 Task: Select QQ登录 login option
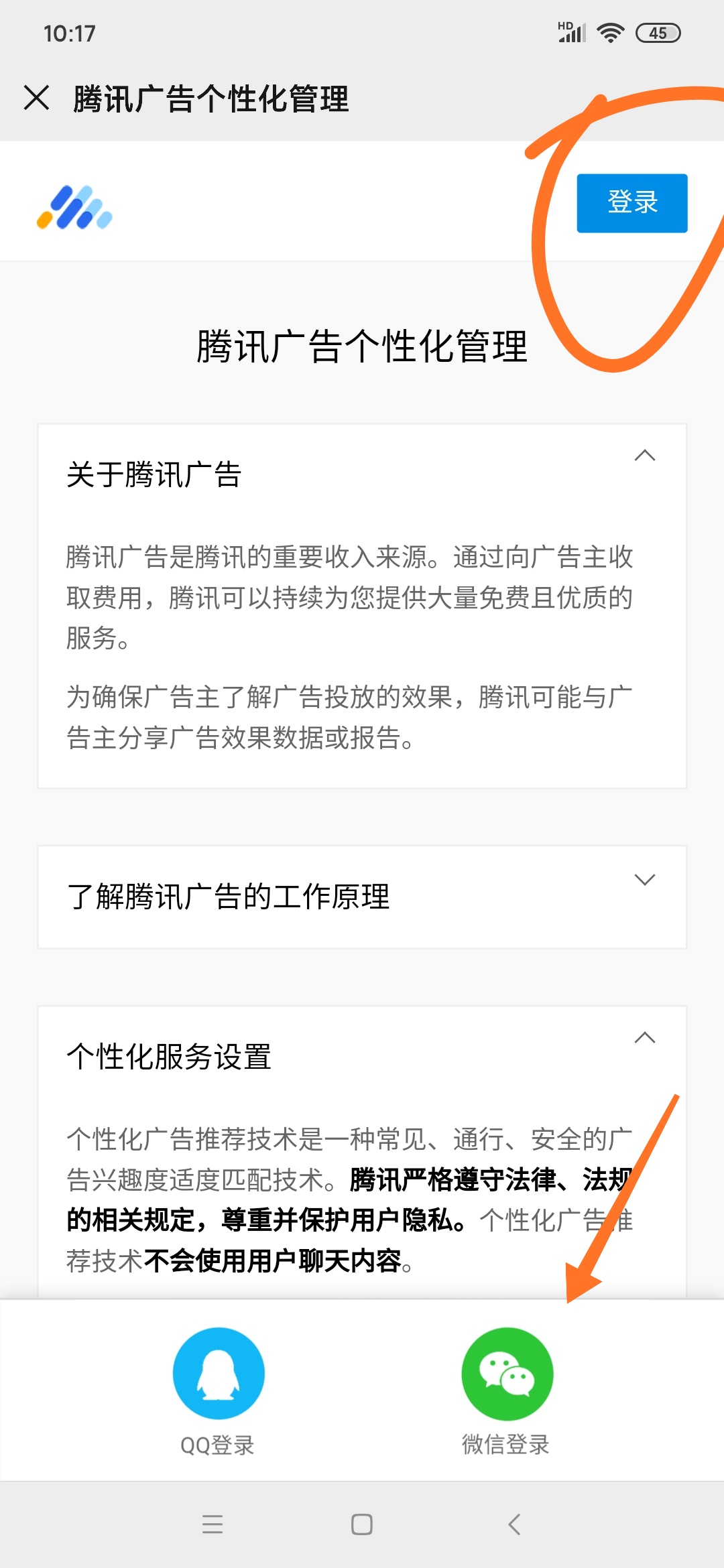[218, 1400]
